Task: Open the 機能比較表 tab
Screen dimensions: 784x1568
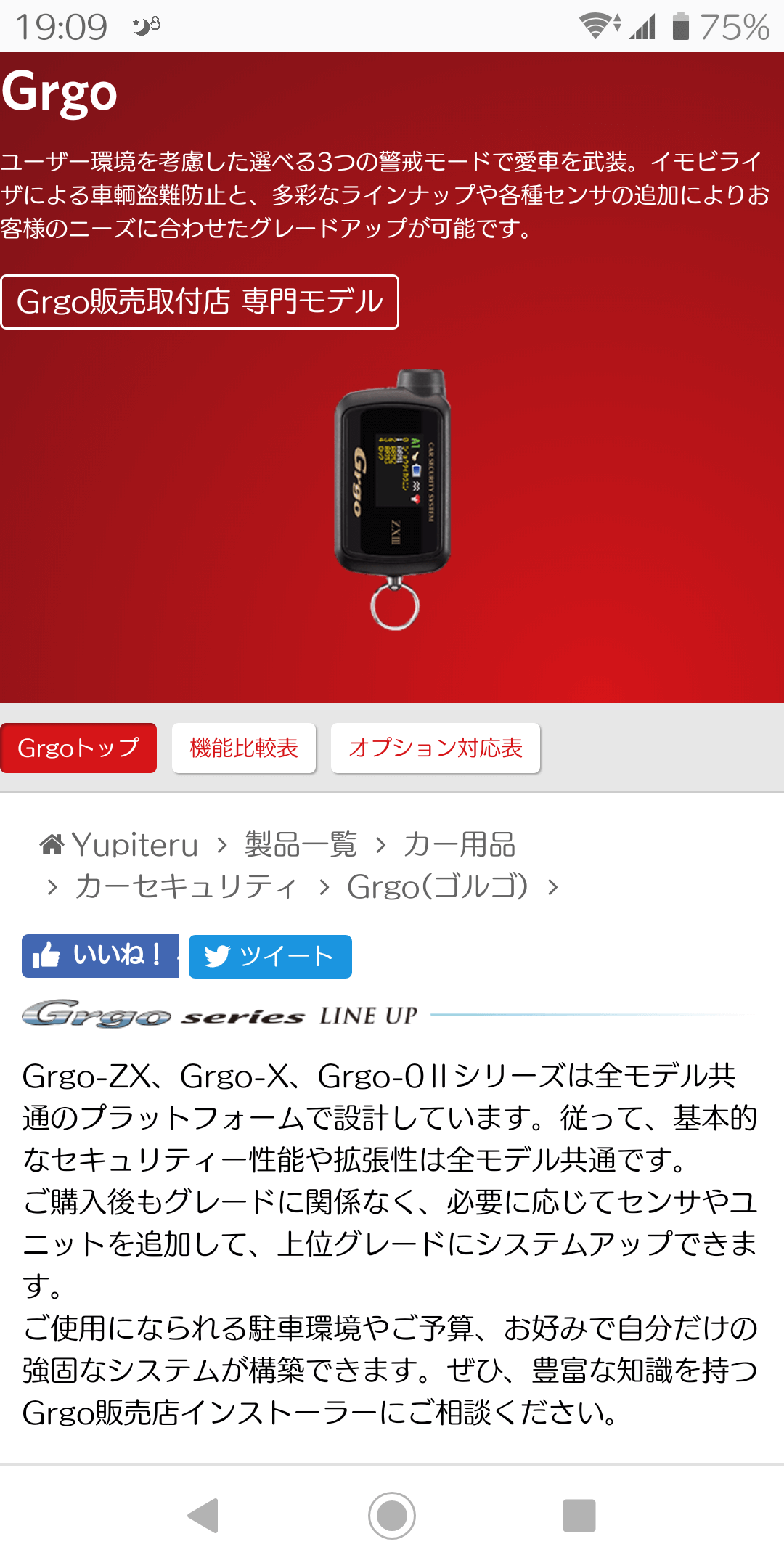Action: (244, 748)
